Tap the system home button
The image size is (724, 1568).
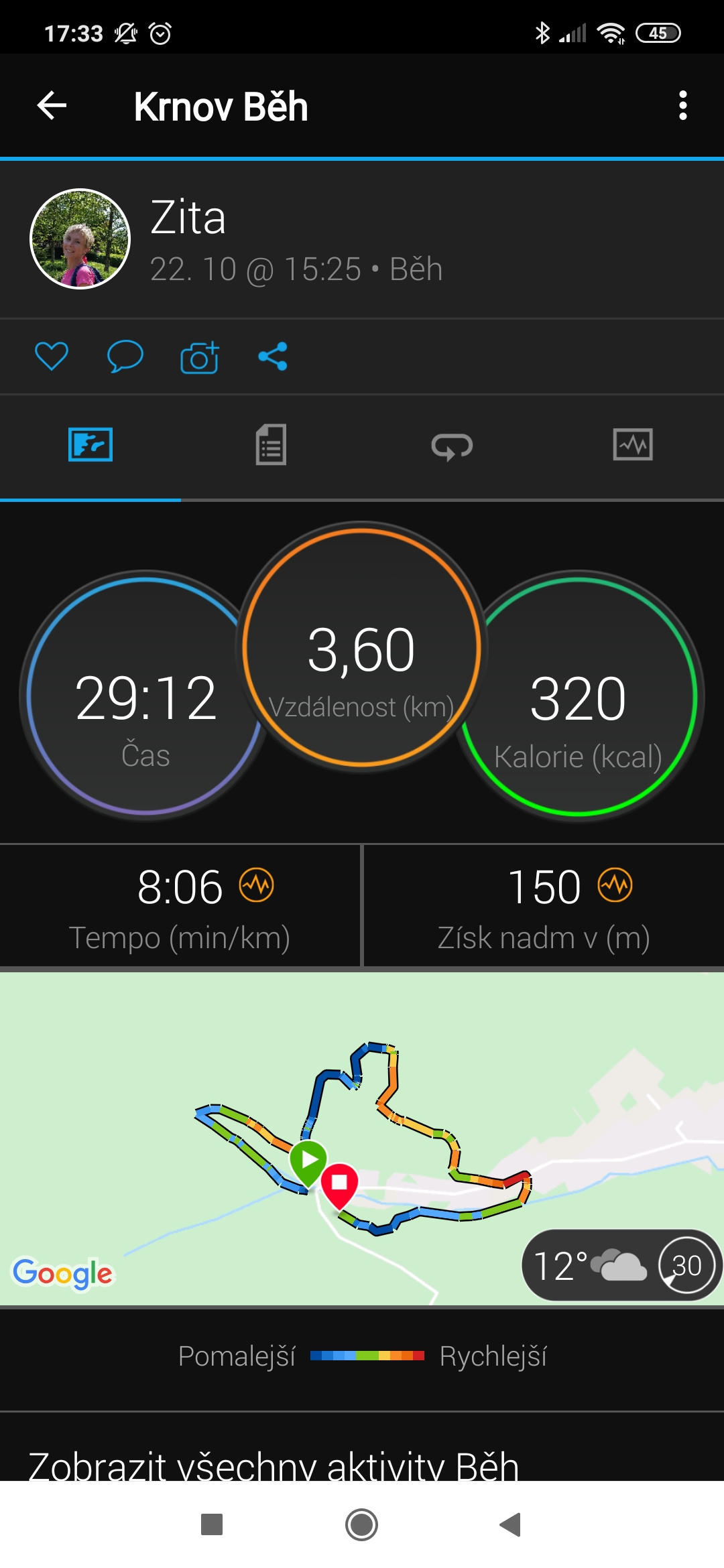[362, 1524]
